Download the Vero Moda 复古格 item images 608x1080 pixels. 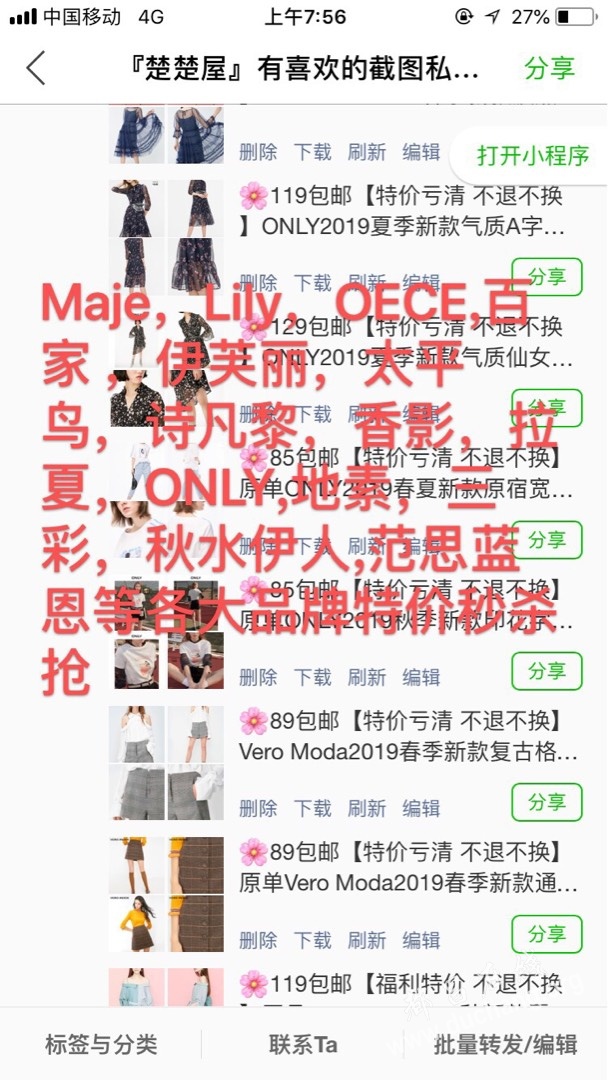click(x=312, y=808)
